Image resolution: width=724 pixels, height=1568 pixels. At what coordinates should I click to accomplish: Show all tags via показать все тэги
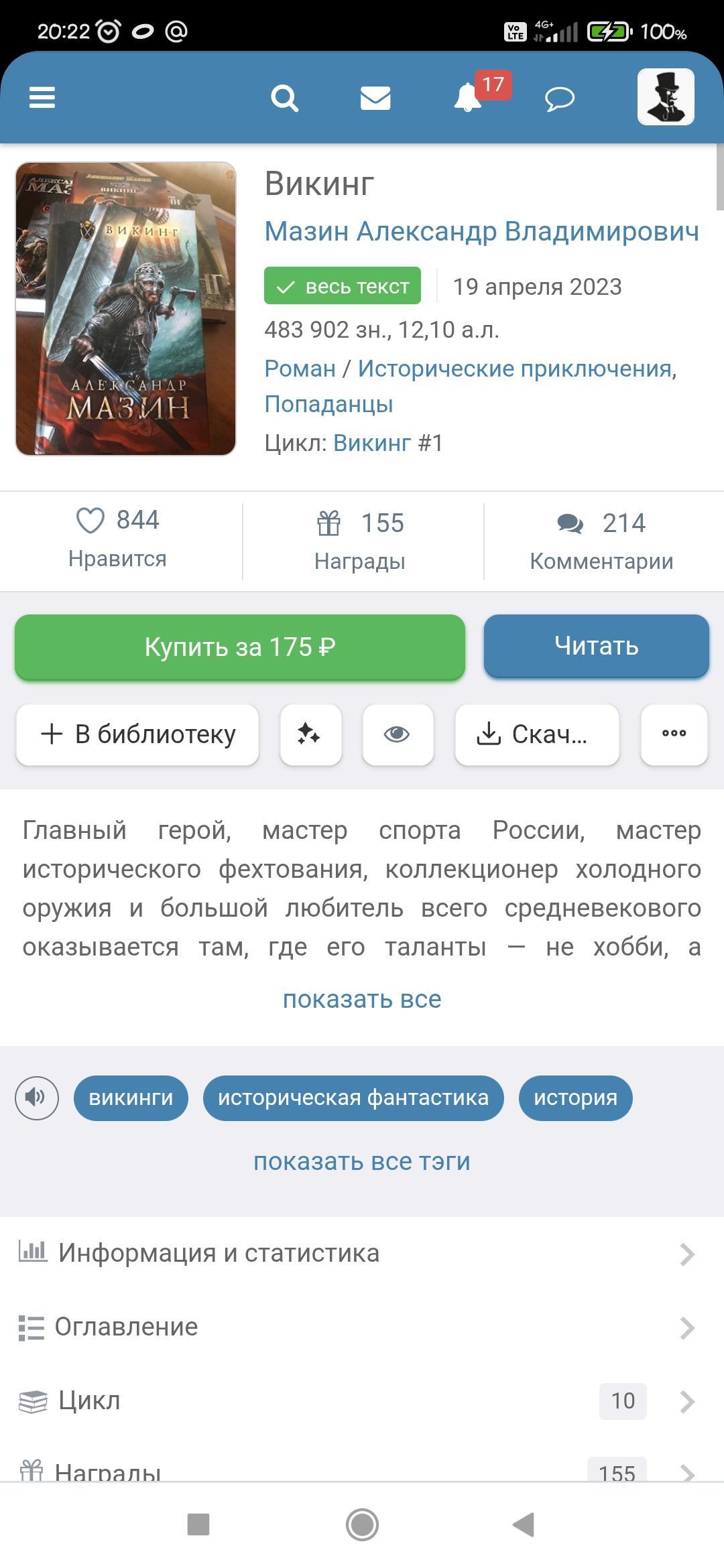click(x=362, y=1161)
